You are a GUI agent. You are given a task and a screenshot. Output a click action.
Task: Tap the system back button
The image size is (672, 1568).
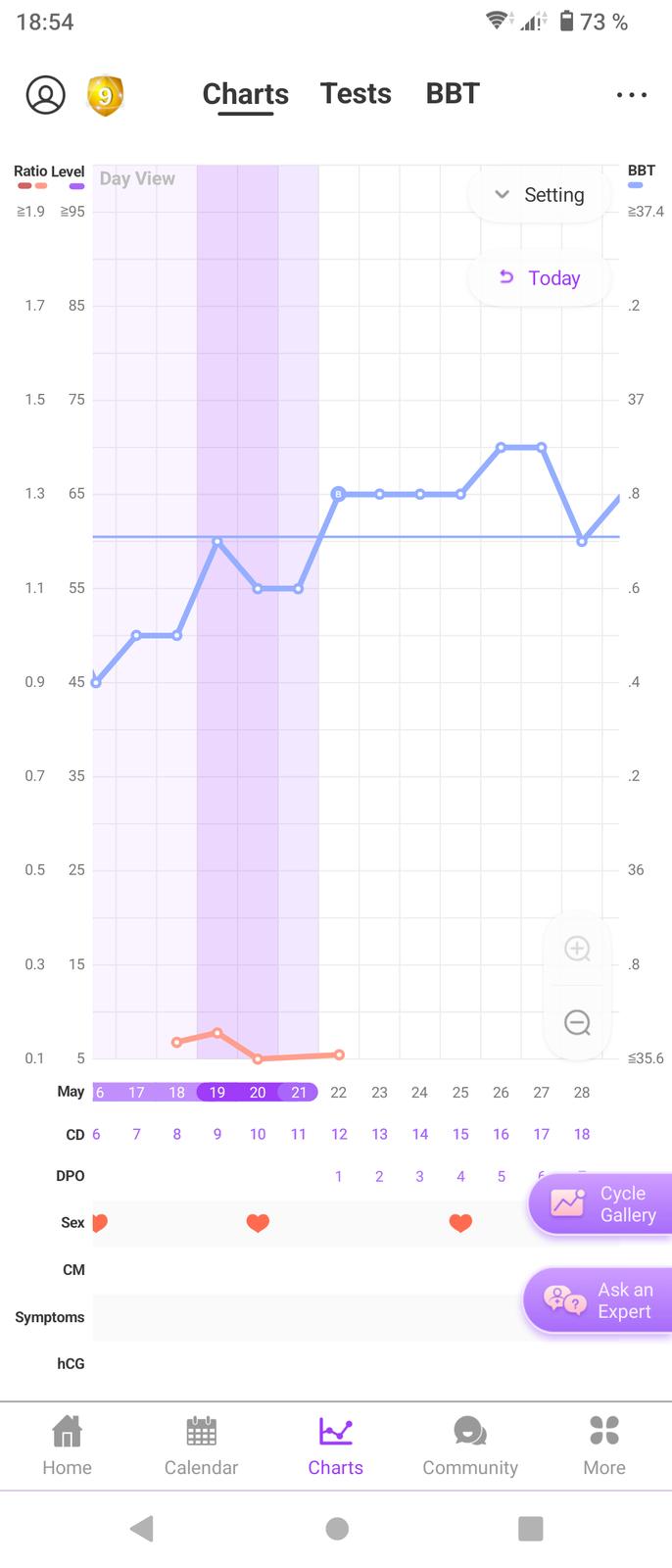click(142, 1529)
